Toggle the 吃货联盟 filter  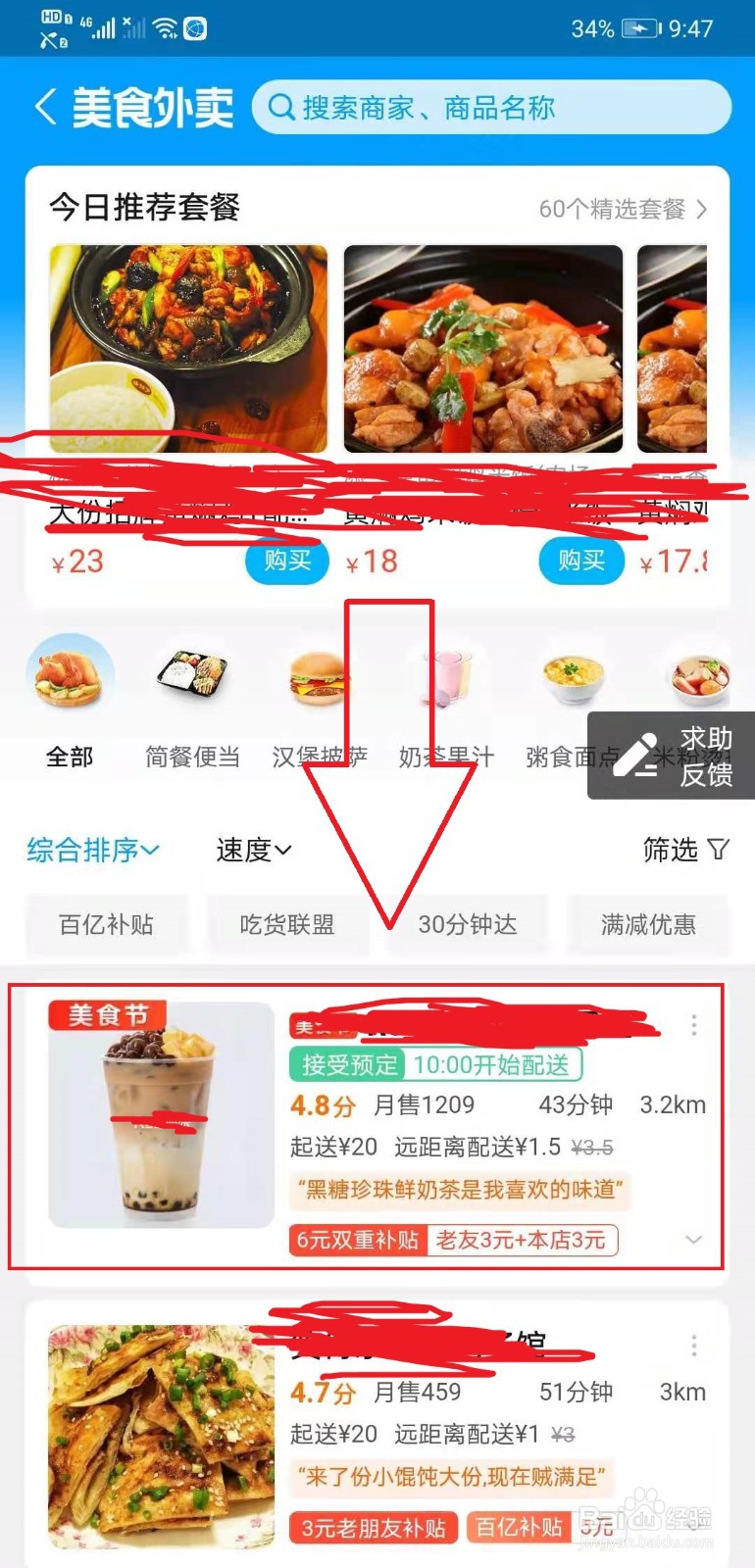[287, 924]
